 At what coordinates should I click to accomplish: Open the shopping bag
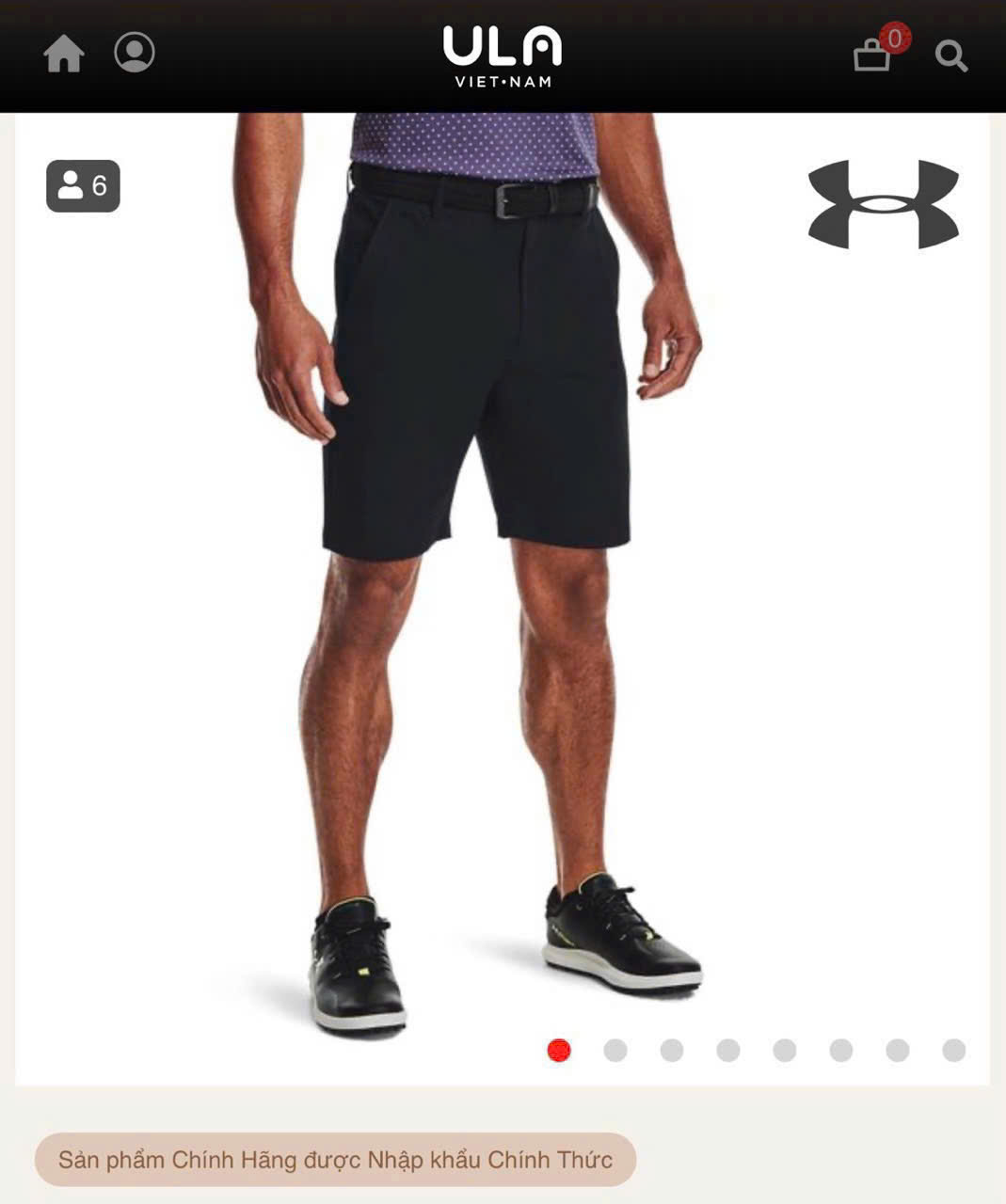[x=871, y=55]
